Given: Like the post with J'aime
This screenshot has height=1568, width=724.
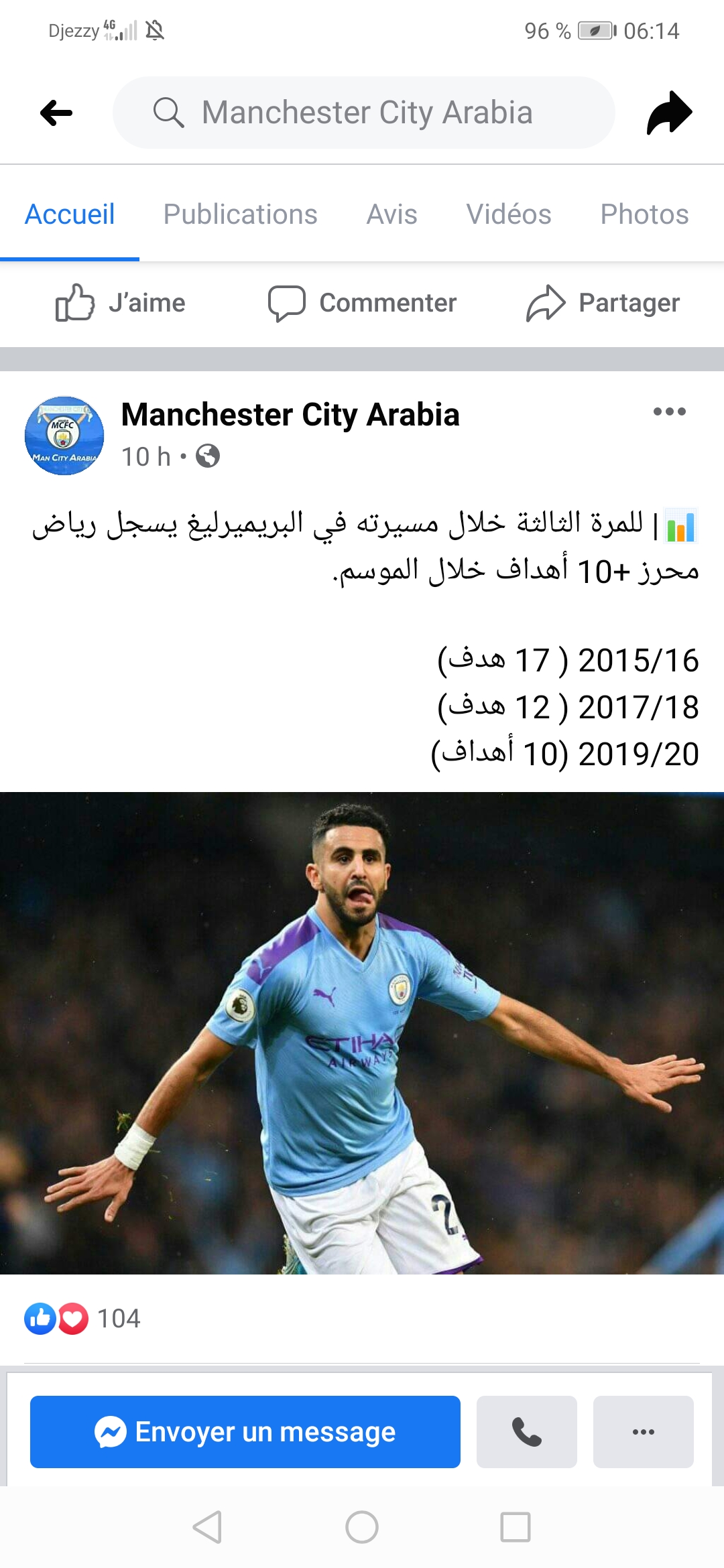Looking at the screenshot, I should (121, 303).
